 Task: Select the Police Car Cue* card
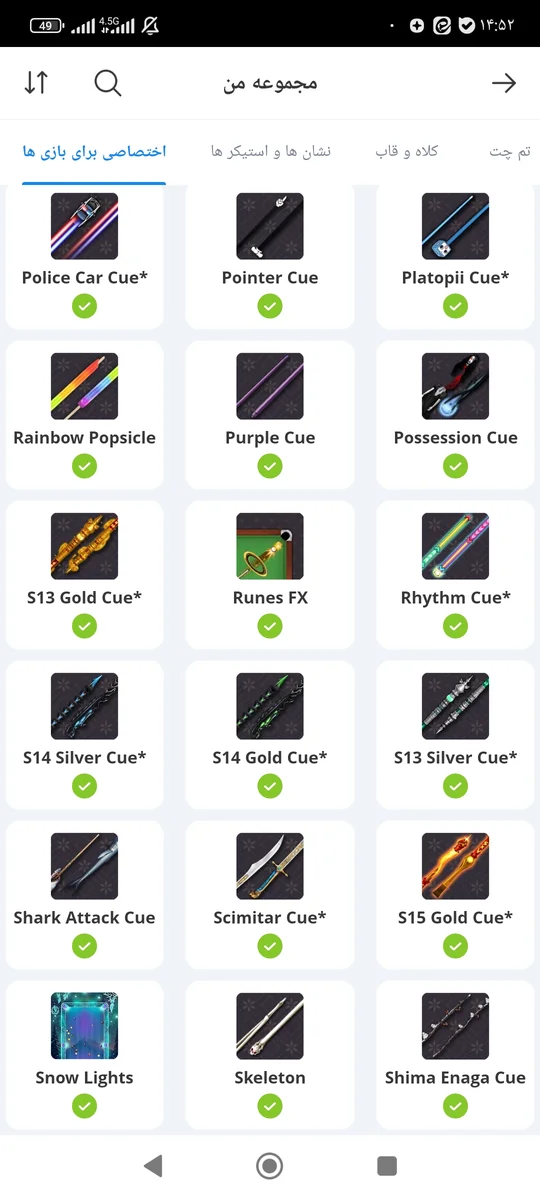click(85, 256)
